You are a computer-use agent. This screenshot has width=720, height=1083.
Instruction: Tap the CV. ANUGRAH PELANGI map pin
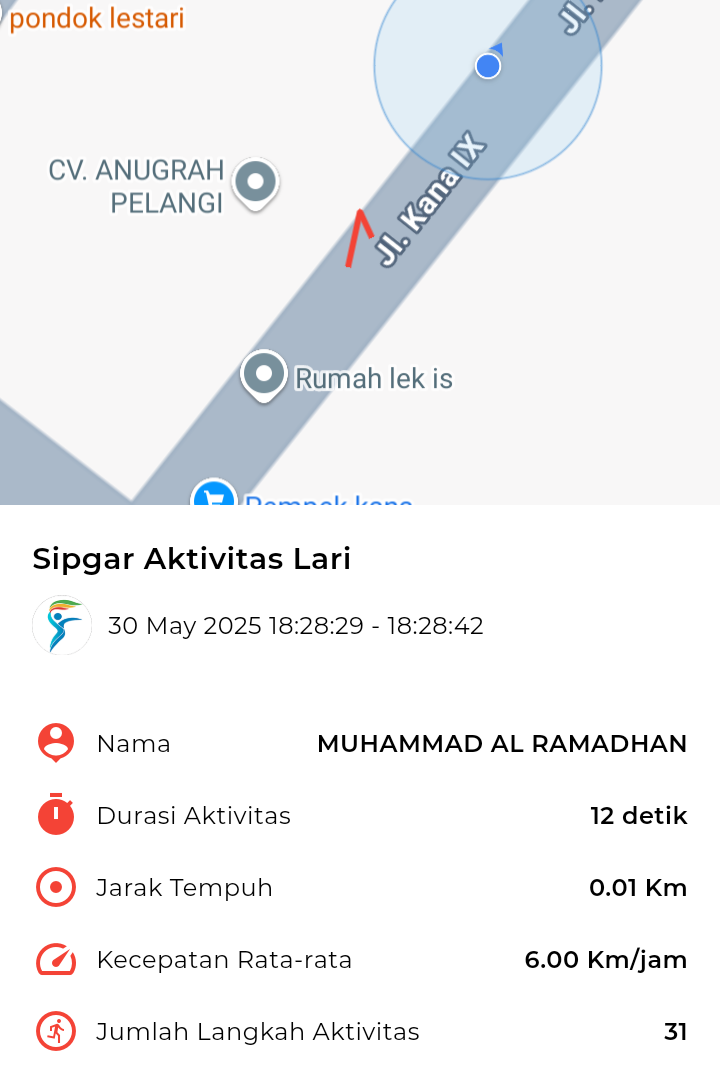point(255,182)
